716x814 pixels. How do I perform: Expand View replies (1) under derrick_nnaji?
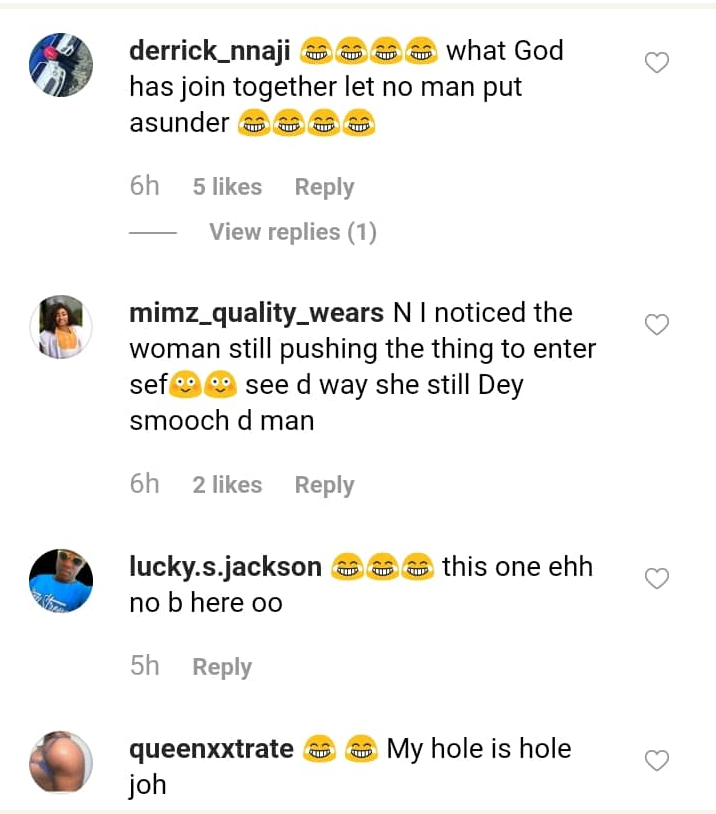[x=292, y=232]
